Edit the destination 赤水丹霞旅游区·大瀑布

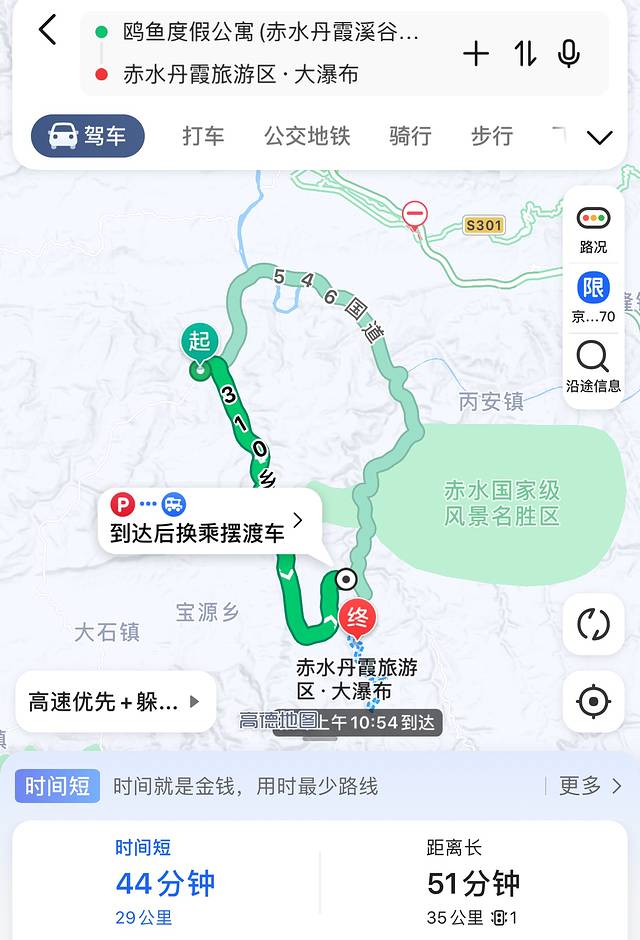[240, 74]
